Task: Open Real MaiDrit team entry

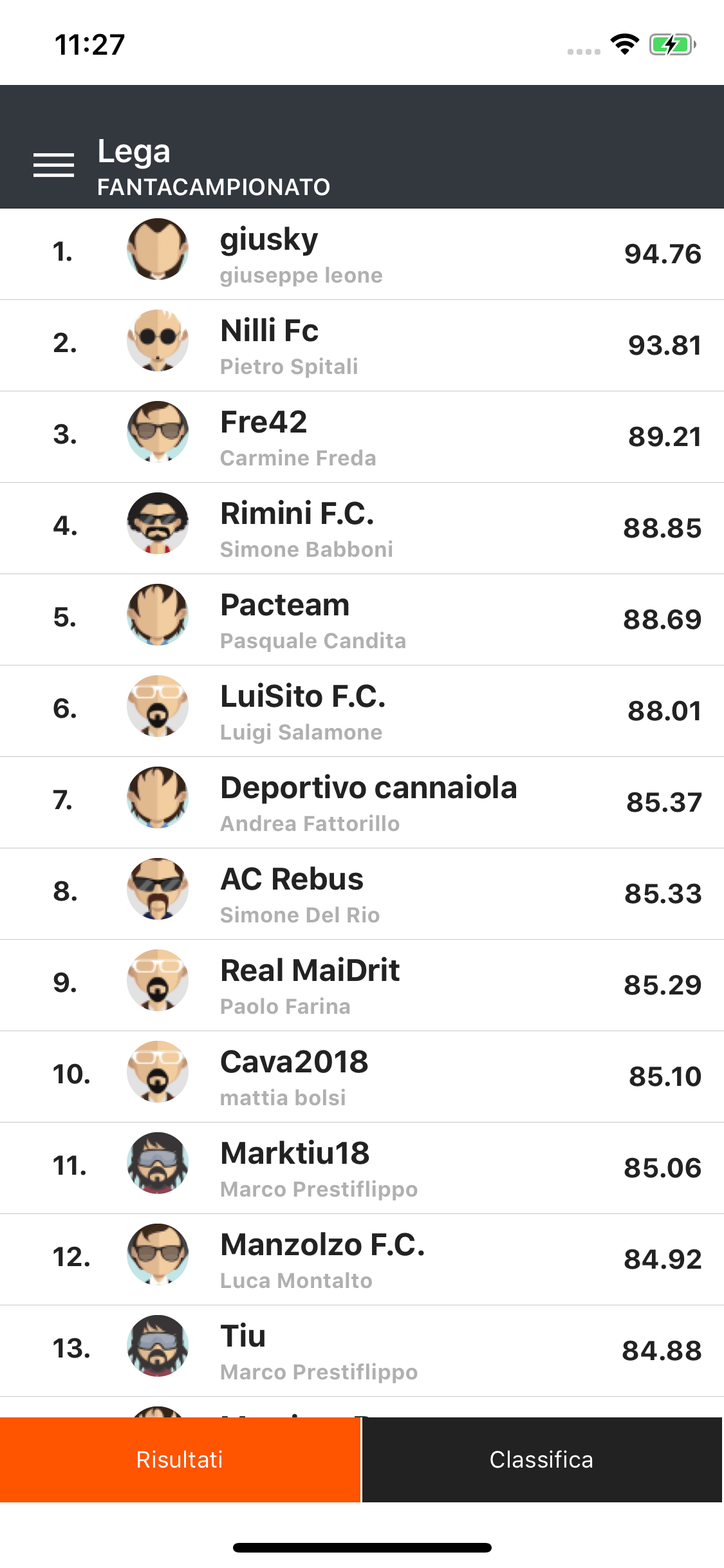Action: point(362,985)
